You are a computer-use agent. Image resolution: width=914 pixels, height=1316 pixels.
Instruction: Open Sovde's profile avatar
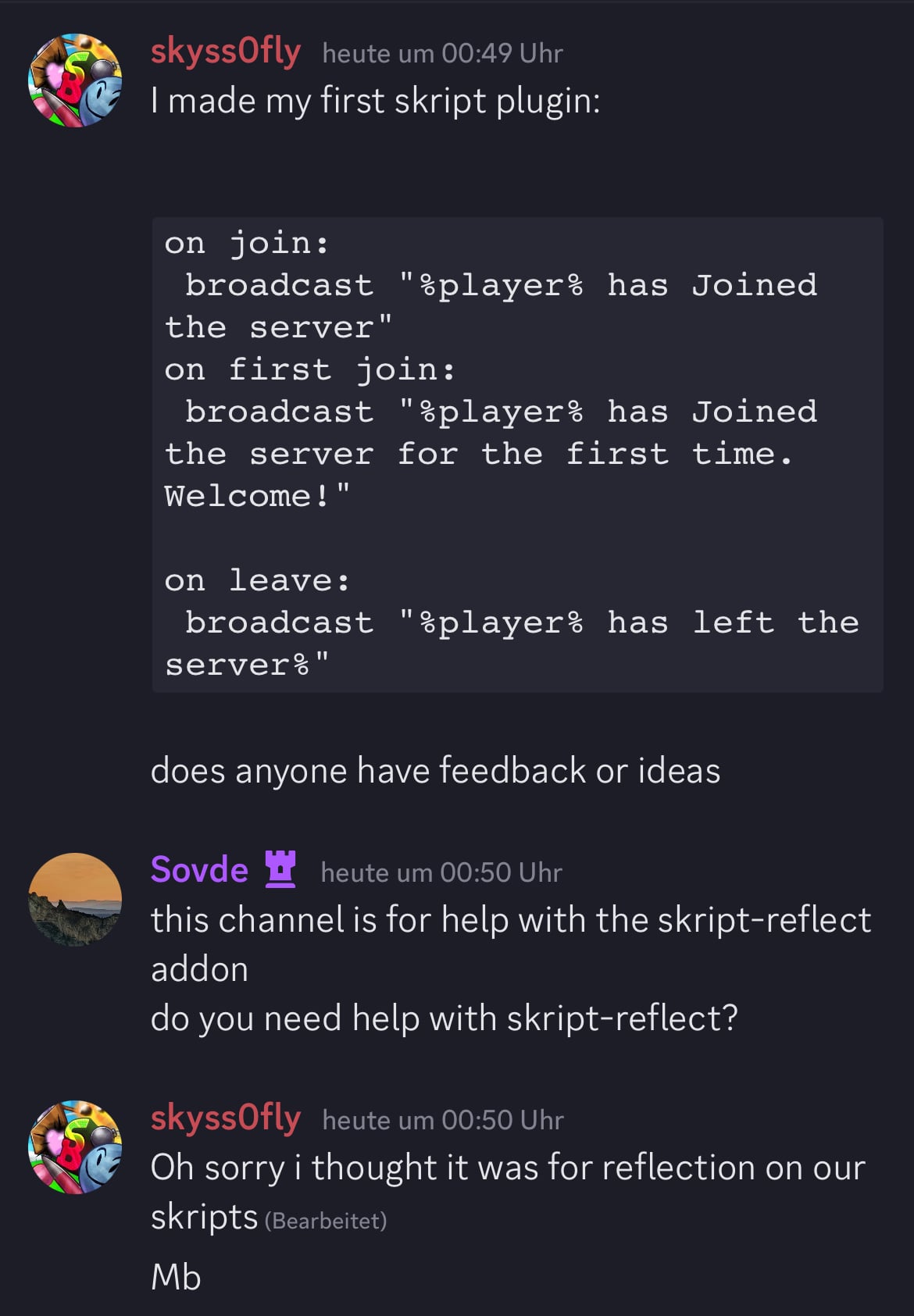click(x=75, y=899)
